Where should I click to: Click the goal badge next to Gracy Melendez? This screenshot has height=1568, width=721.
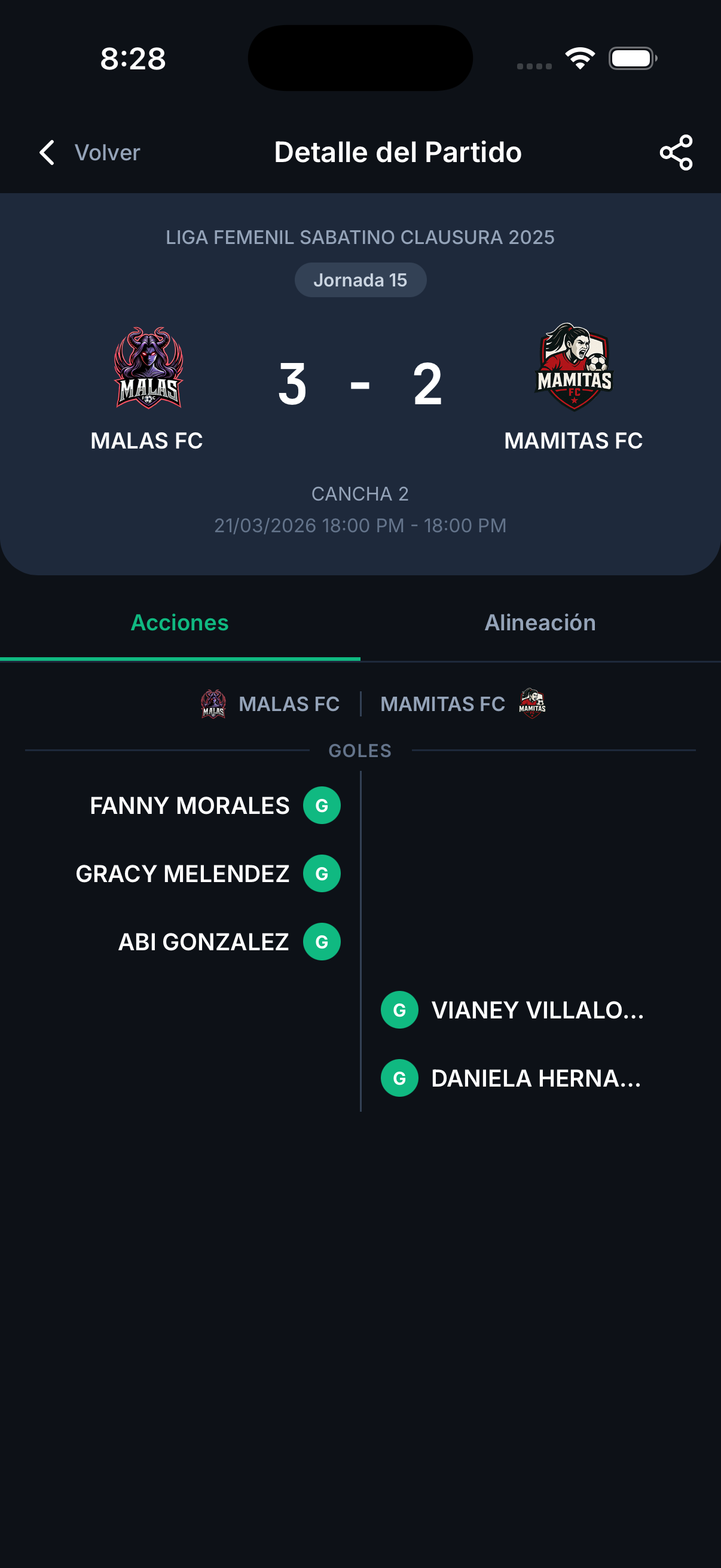click(x=320, y=874)
